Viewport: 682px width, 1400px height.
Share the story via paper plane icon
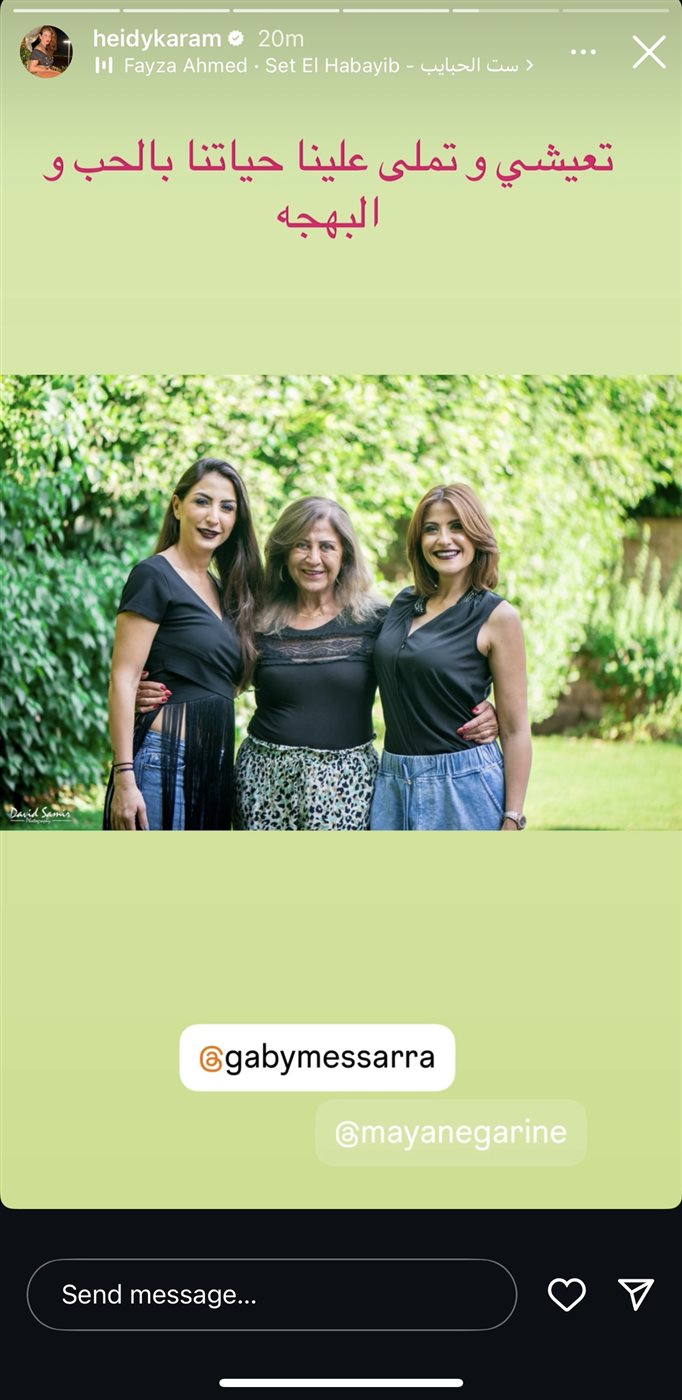click(636, 1294)
